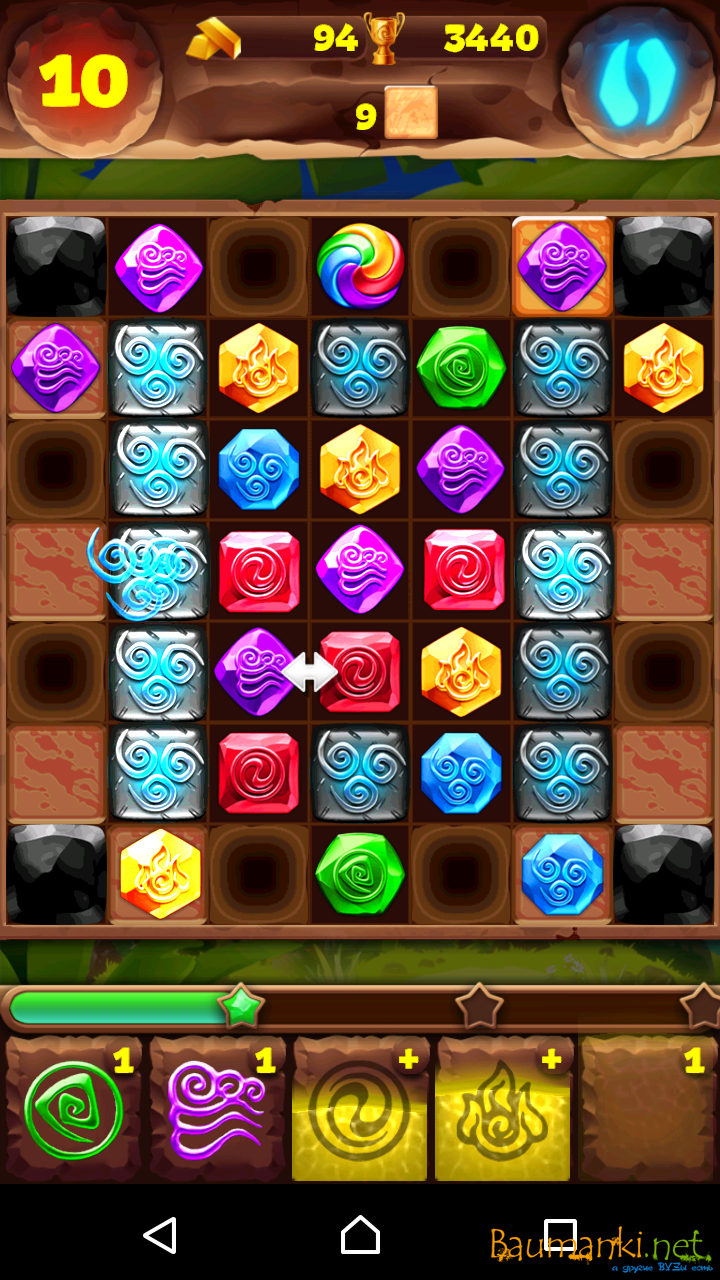Image resolution: width=720 pixels, height=1280 pixels.
Task: Tap the yellow fire gem in bottom row
Action: coord(160,873)
